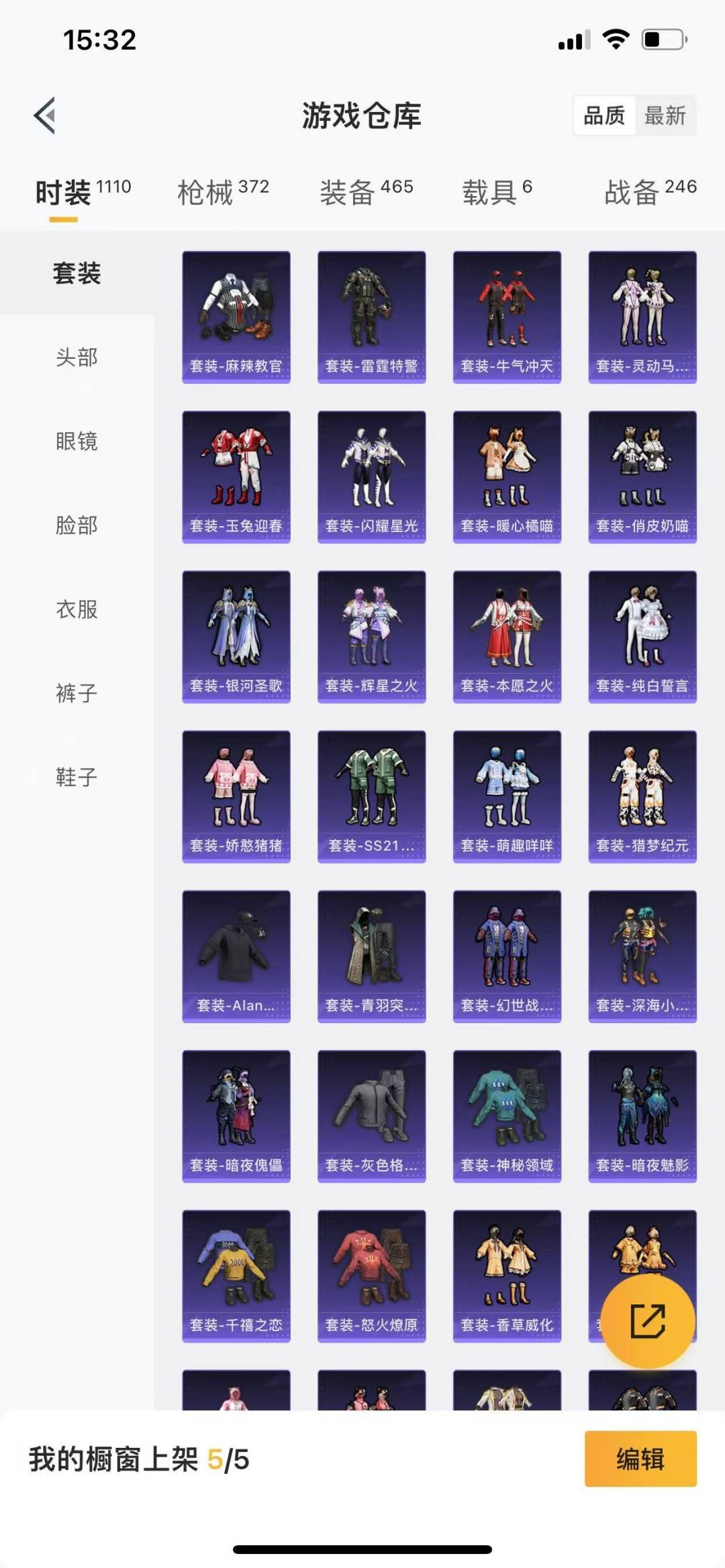Open the 套装-千禧之恋 item
This screenshot has height=1568, width=725.
(x=236, y=1276)
